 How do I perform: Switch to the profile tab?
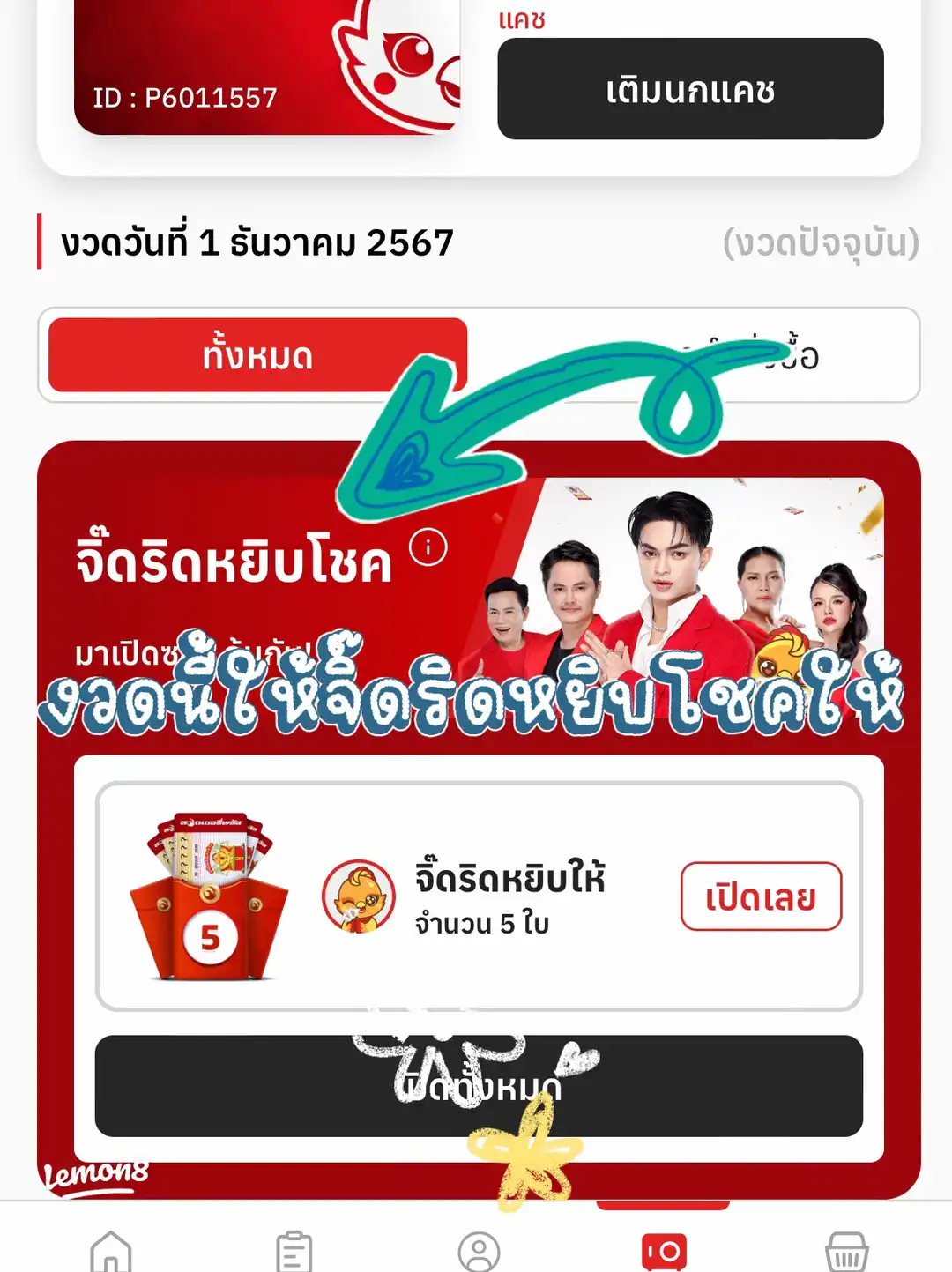[x=479, y=1251]
